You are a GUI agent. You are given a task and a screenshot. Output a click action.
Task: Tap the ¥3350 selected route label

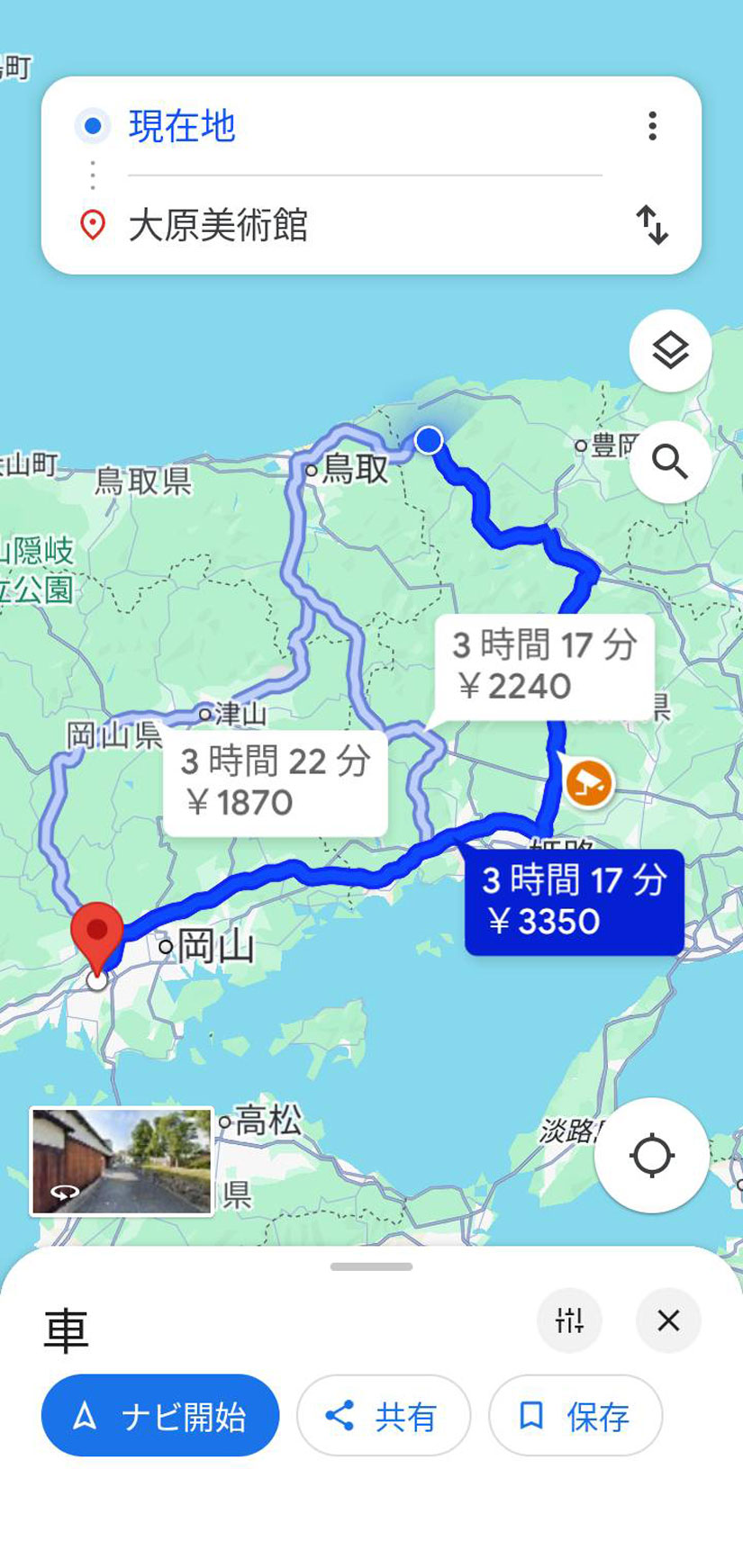point(574,902)
